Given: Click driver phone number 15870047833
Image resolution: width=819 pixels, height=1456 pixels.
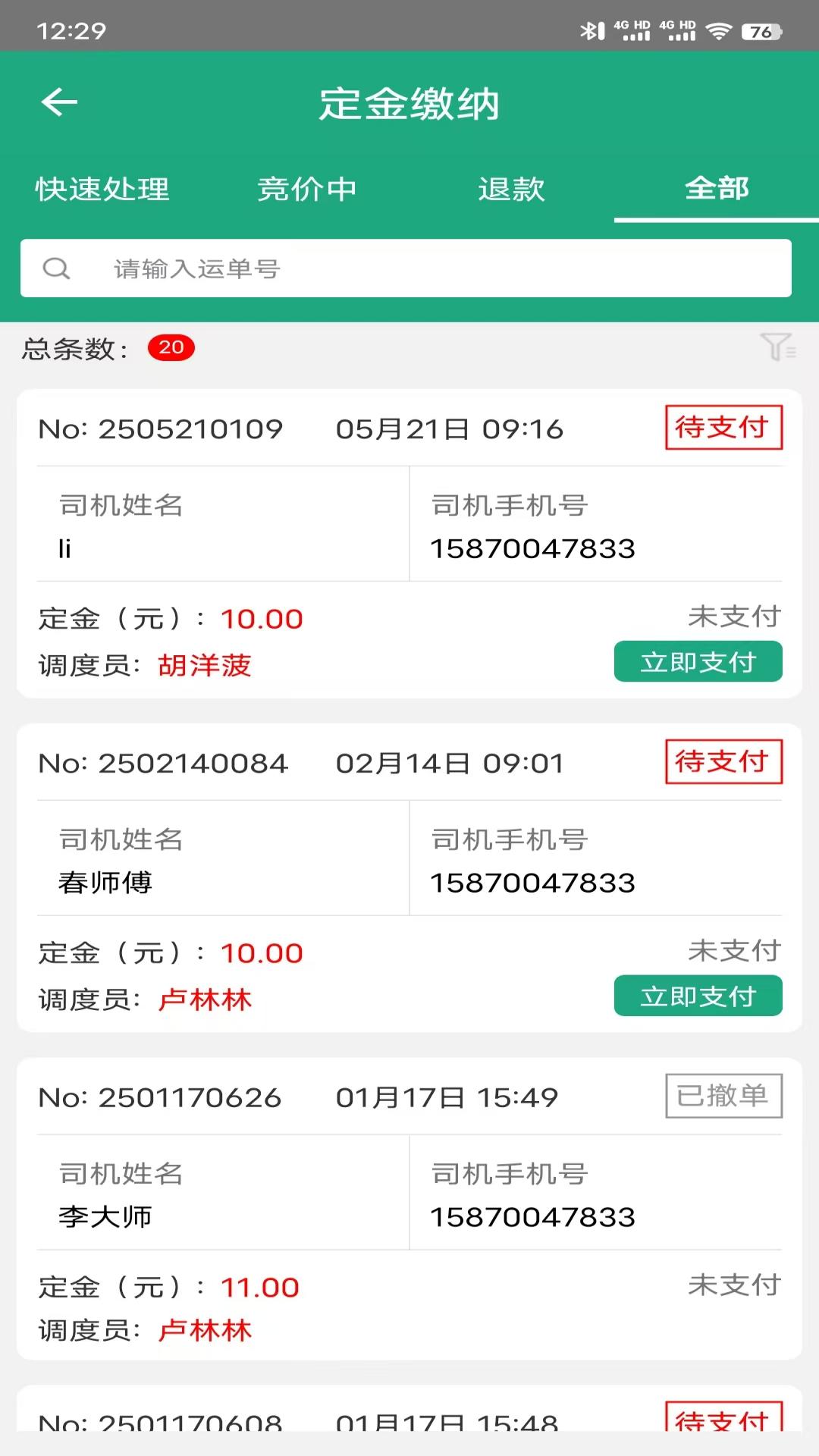Looking at the screenshot, I should [x=534, y=548].
